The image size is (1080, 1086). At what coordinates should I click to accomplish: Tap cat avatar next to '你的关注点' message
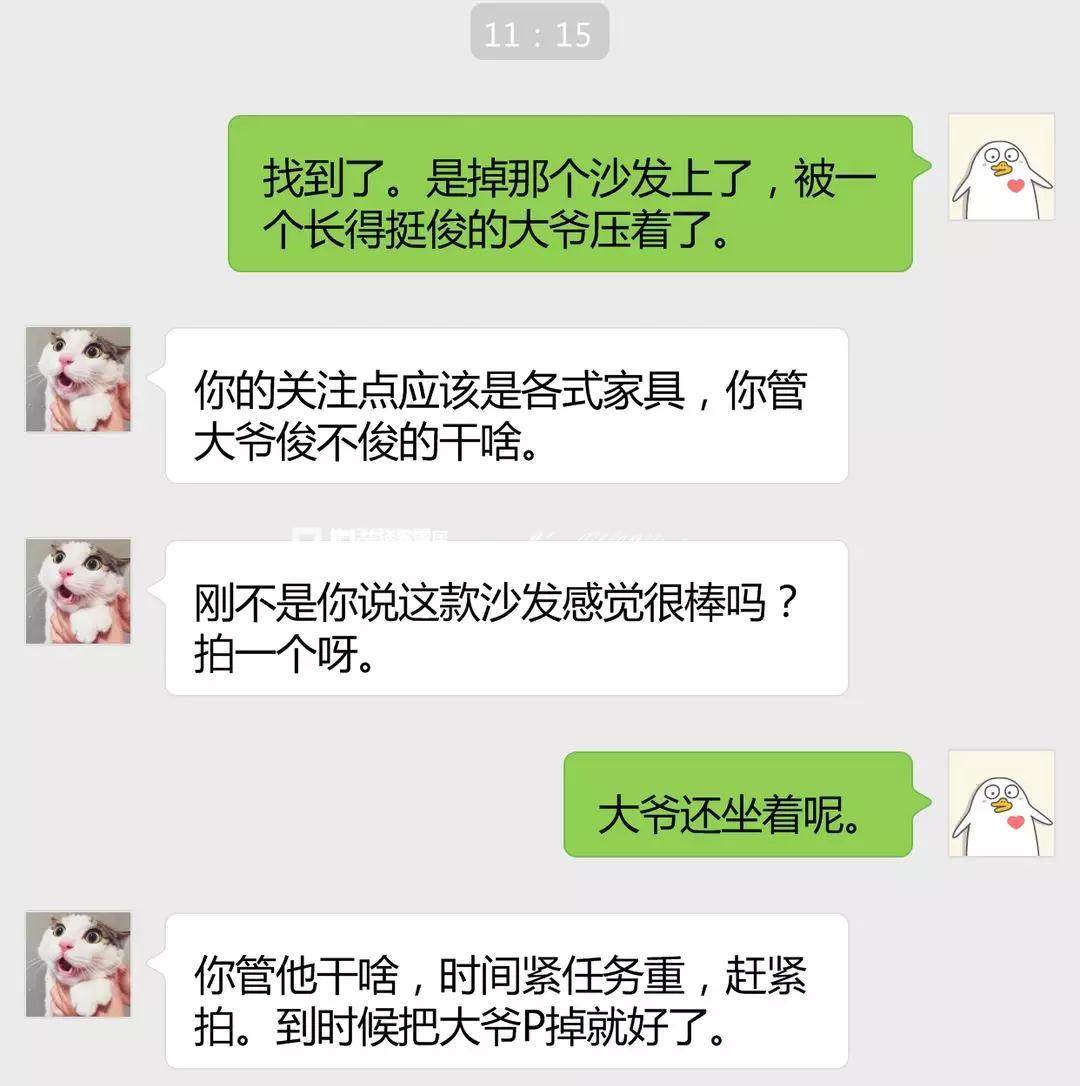(78, 379)
